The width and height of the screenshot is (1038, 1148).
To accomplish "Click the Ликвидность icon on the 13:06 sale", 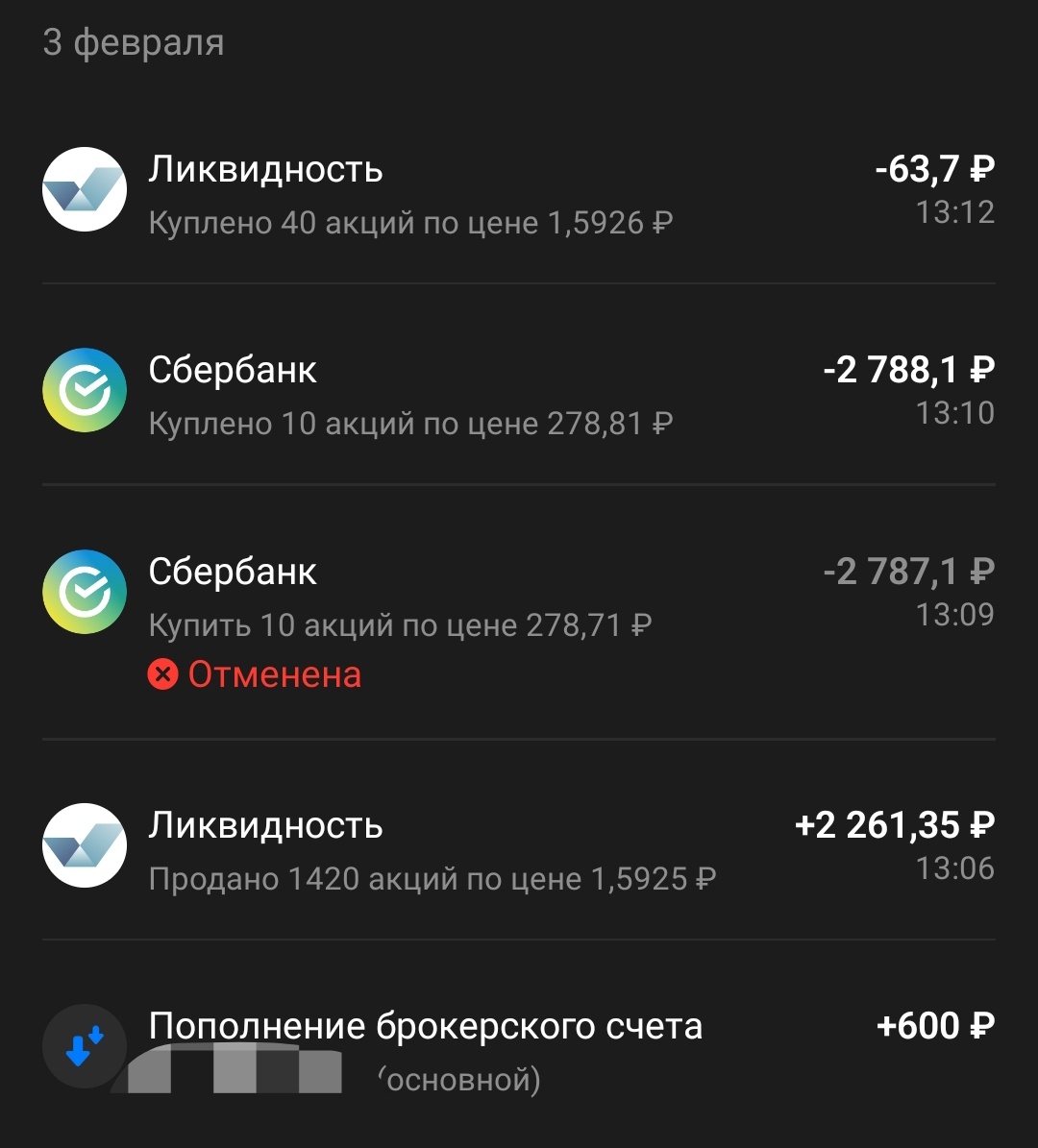I will [84, 846].
